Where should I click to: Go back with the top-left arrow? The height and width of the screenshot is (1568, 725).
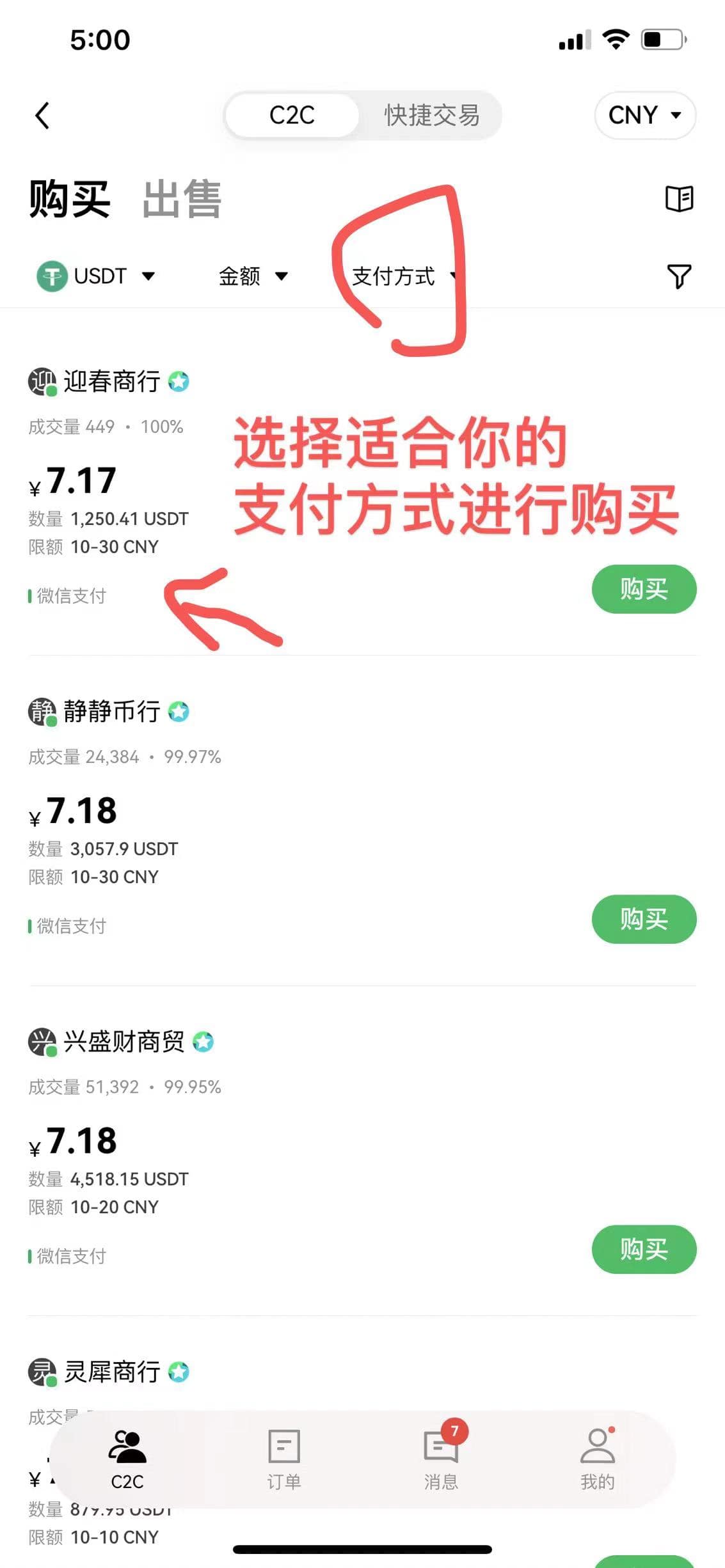tap(42, 116)
